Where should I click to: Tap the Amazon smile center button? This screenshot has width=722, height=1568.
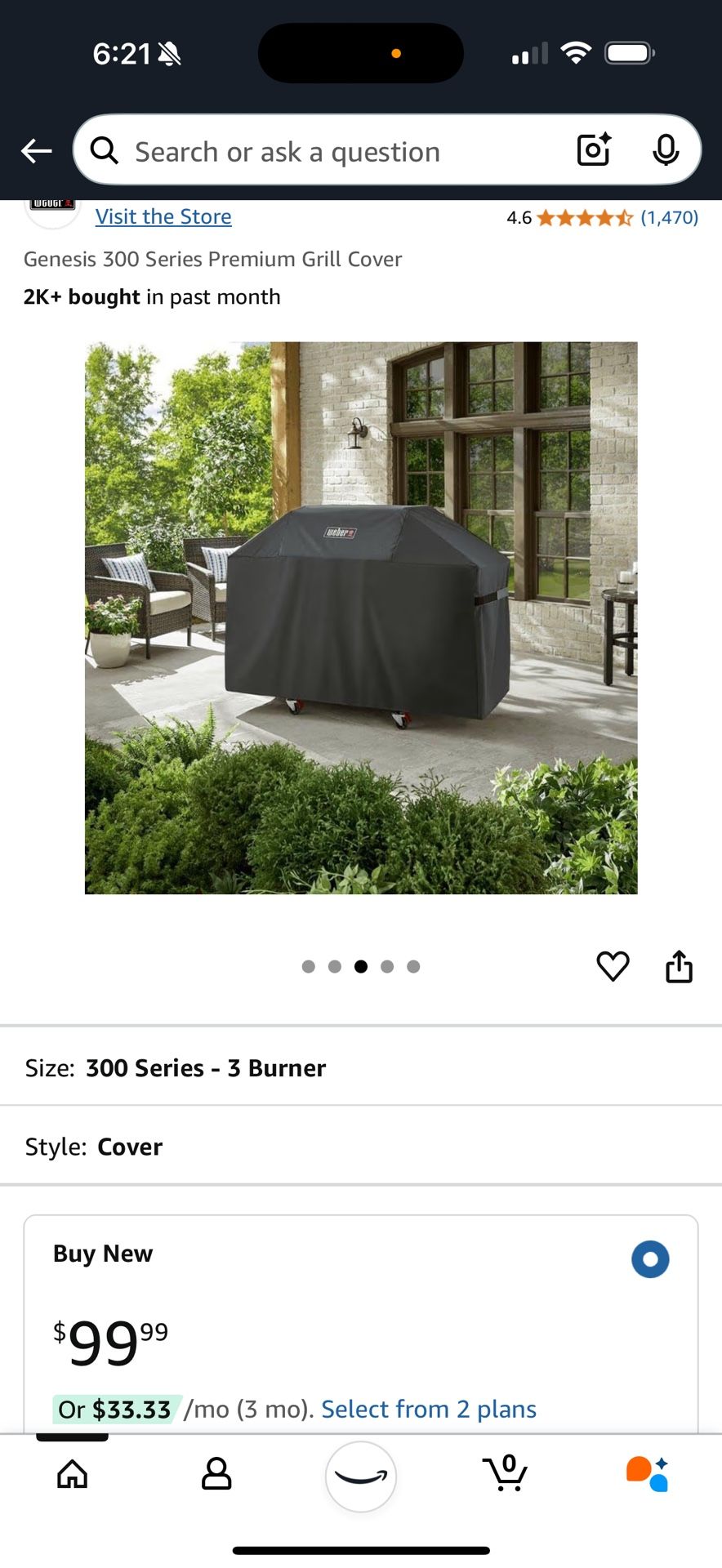tap(361, 1476)
